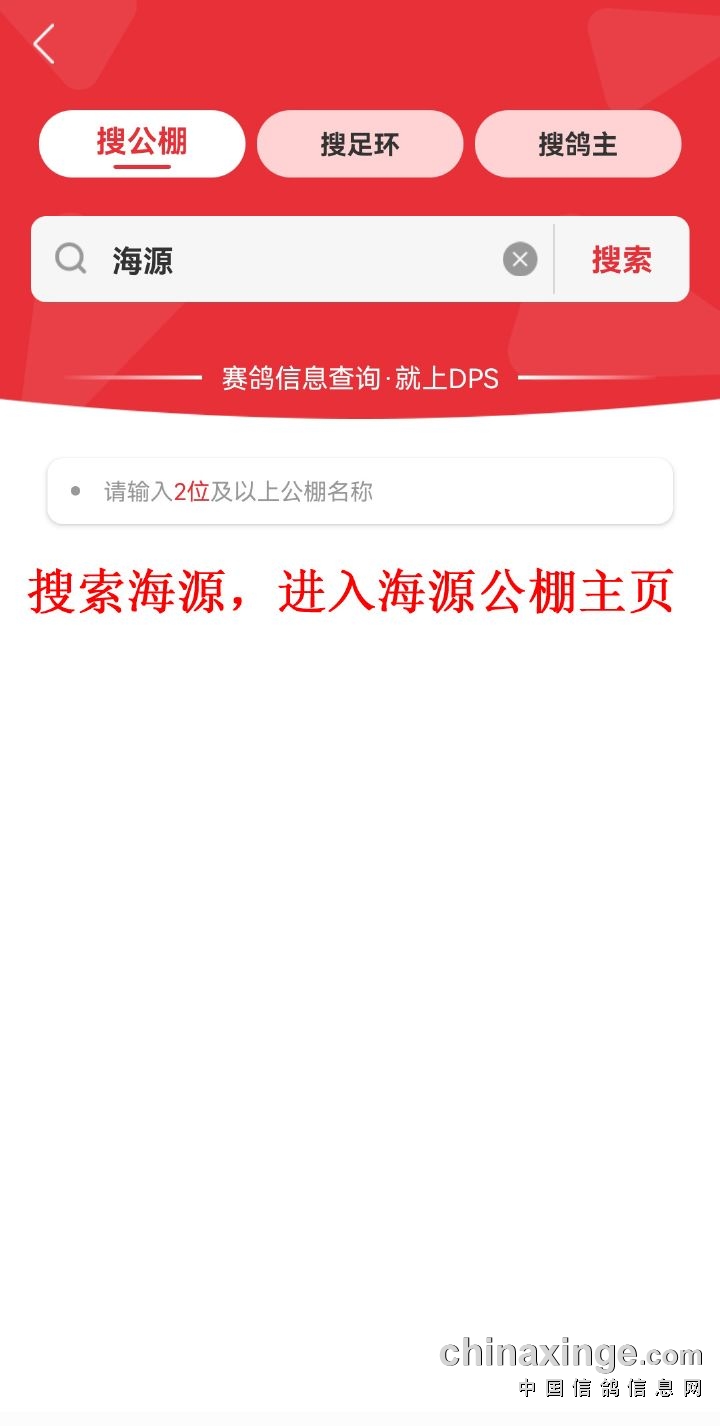Select the 搜公棚 tab
The image size is (720, 1426).
coord(142,144)
